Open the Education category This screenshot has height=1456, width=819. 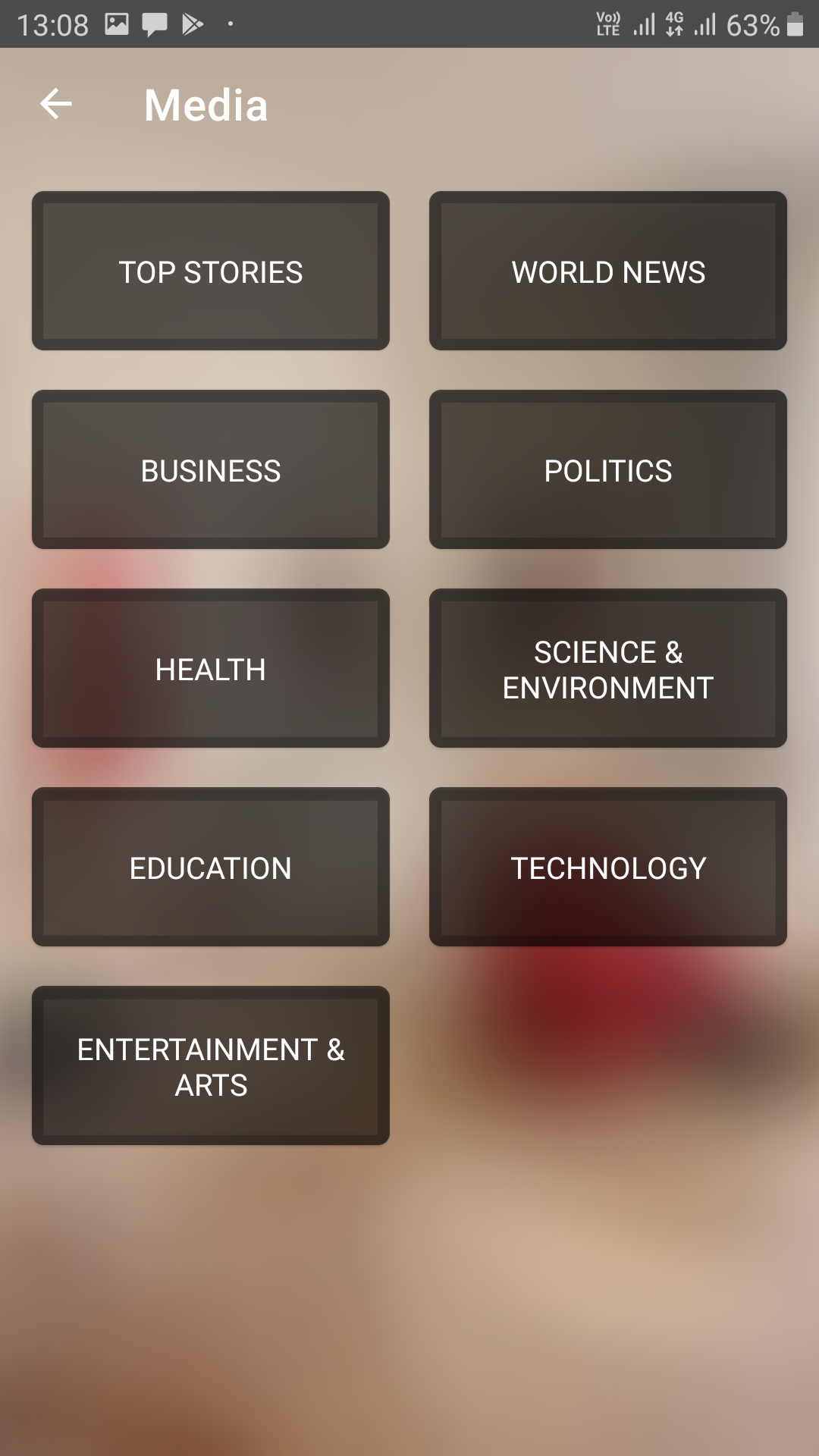211,868
